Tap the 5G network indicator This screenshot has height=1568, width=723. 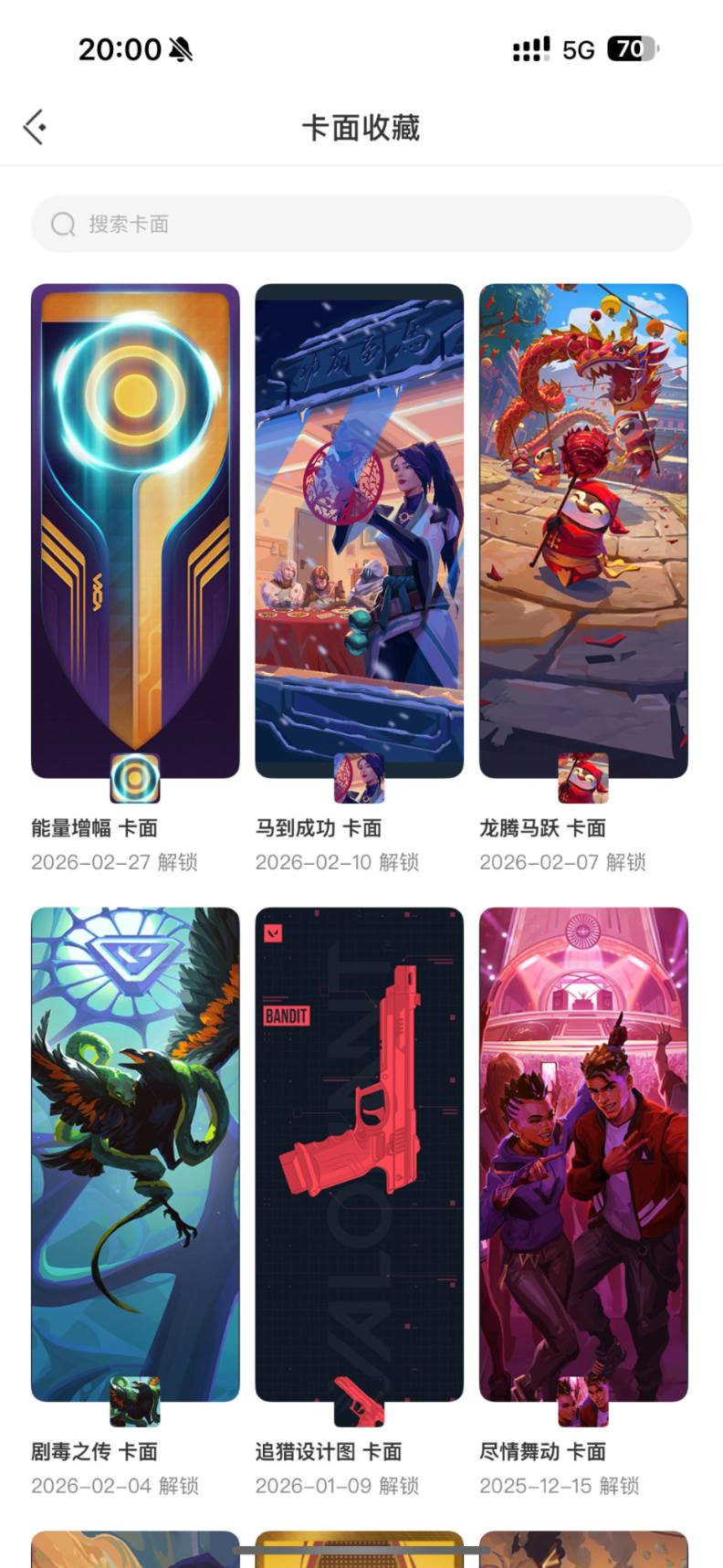point(578,50)
